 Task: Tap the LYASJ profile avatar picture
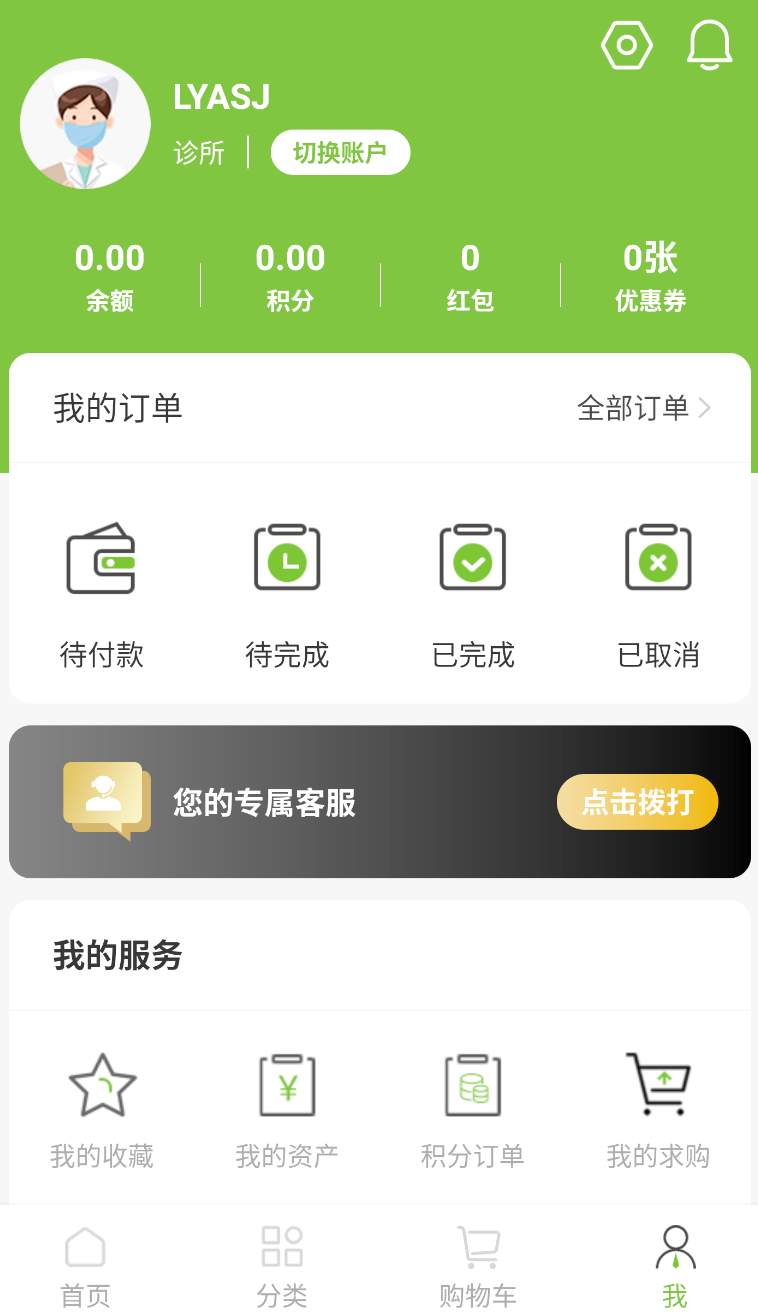pos(85,123)
